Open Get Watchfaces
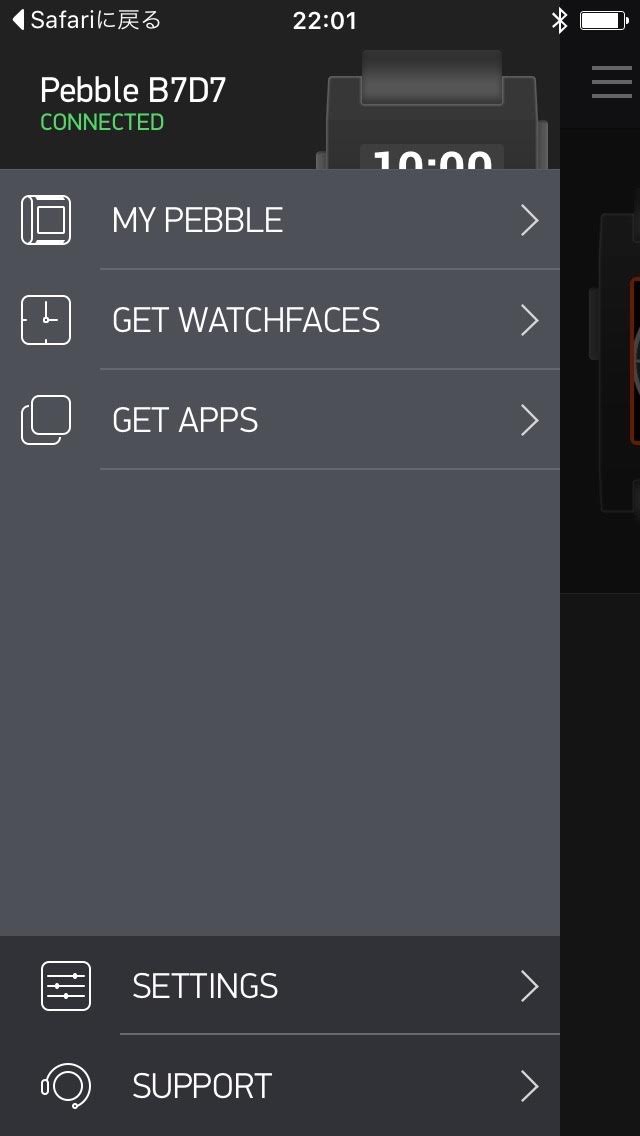This screenshot has height=1136, width=640. 280,320
